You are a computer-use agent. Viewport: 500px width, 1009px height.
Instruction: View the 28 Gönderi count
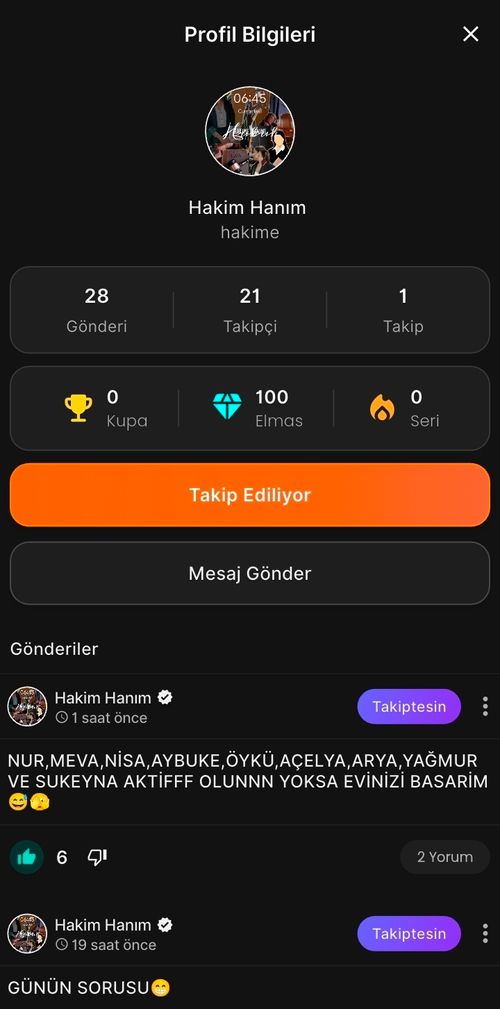click(97, 310)
